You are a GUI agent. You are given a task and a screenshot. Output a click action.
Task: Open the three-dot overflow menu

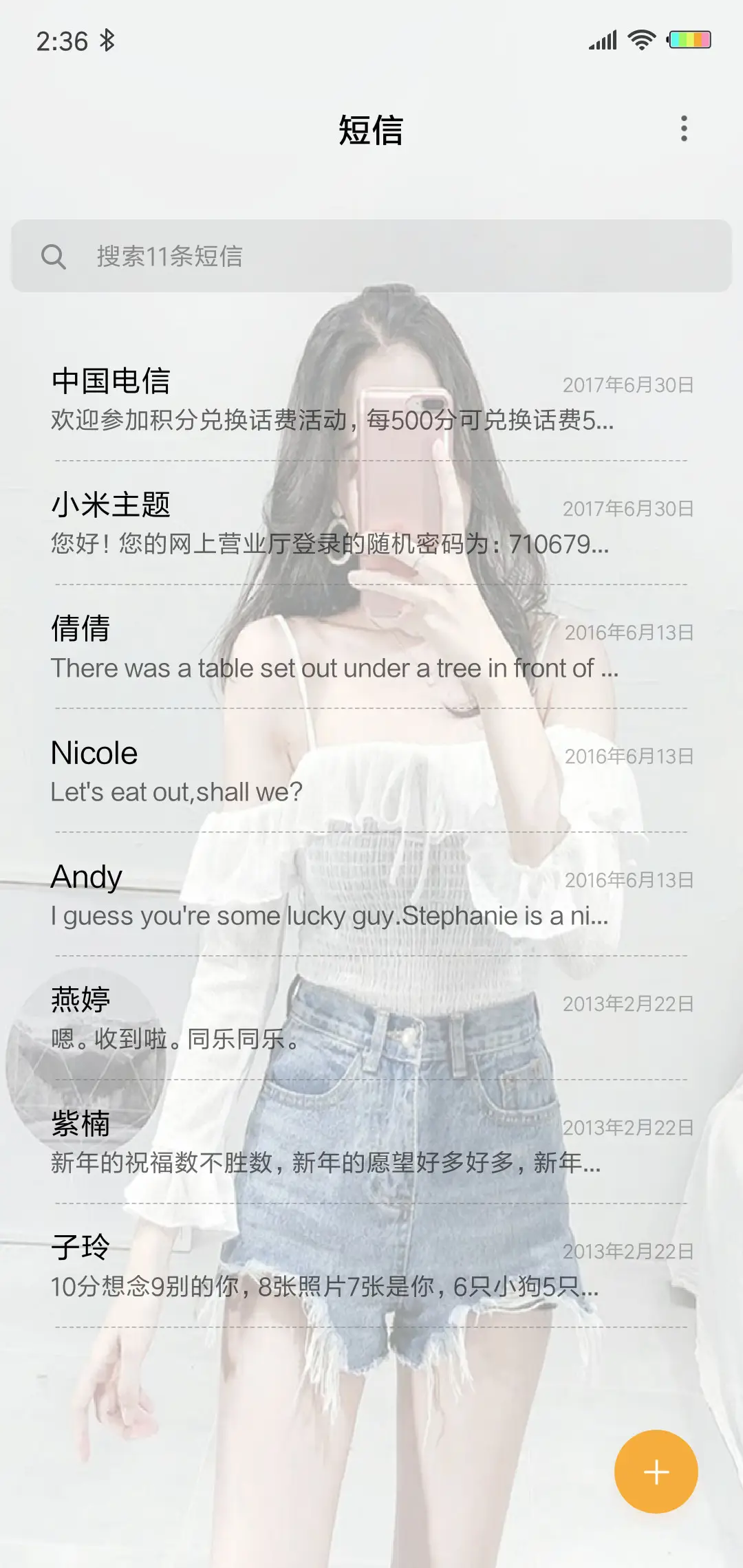(x=683, y=131)
